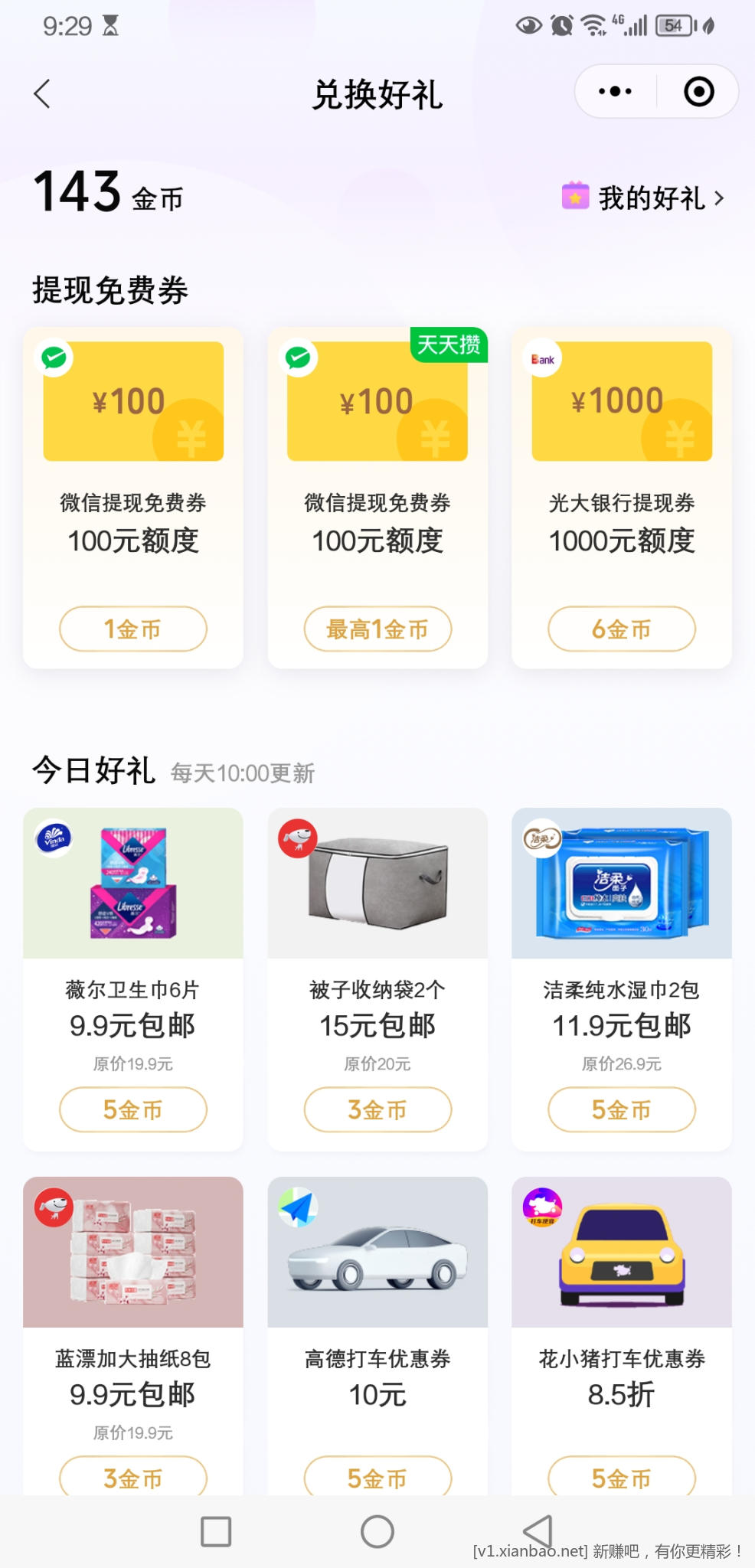
Task: Redeem 蓝漂加大抽纸8包 for 3金币
Action: [133, 1477]
